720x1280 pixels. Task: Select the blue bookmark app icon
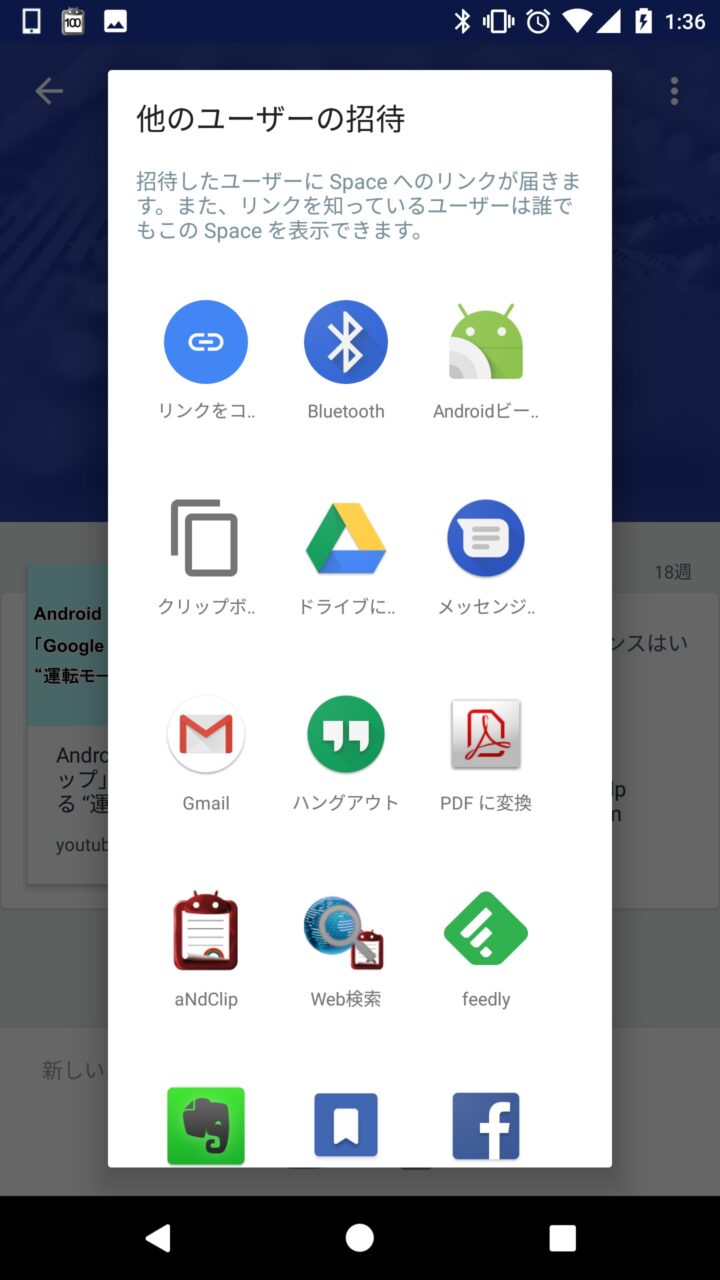[x=346, y=1125]
